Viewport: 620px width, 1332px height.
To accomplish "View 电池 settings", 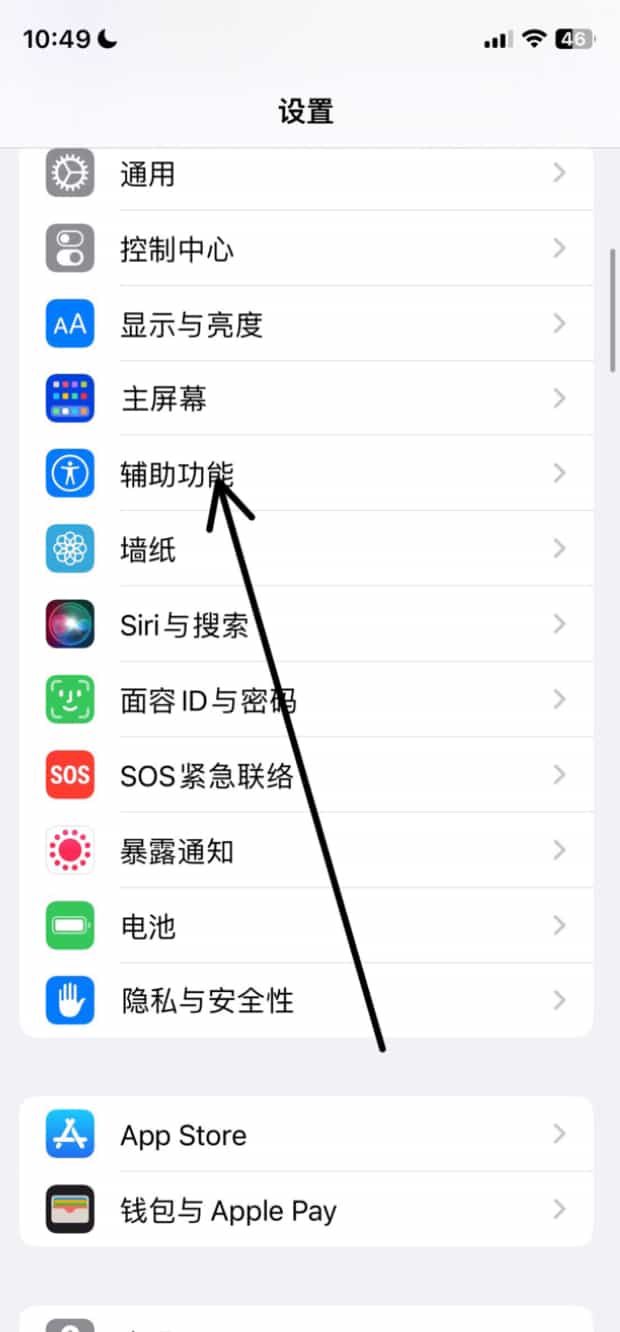I will (x=305, y=926).
